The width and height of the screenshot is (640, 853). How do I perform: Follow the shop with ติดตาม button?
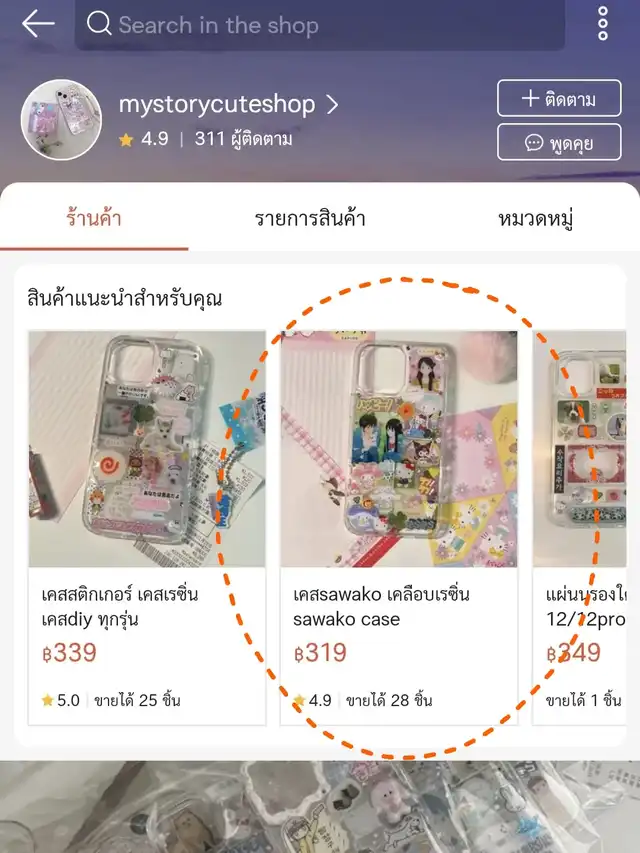tap(559, 99)
